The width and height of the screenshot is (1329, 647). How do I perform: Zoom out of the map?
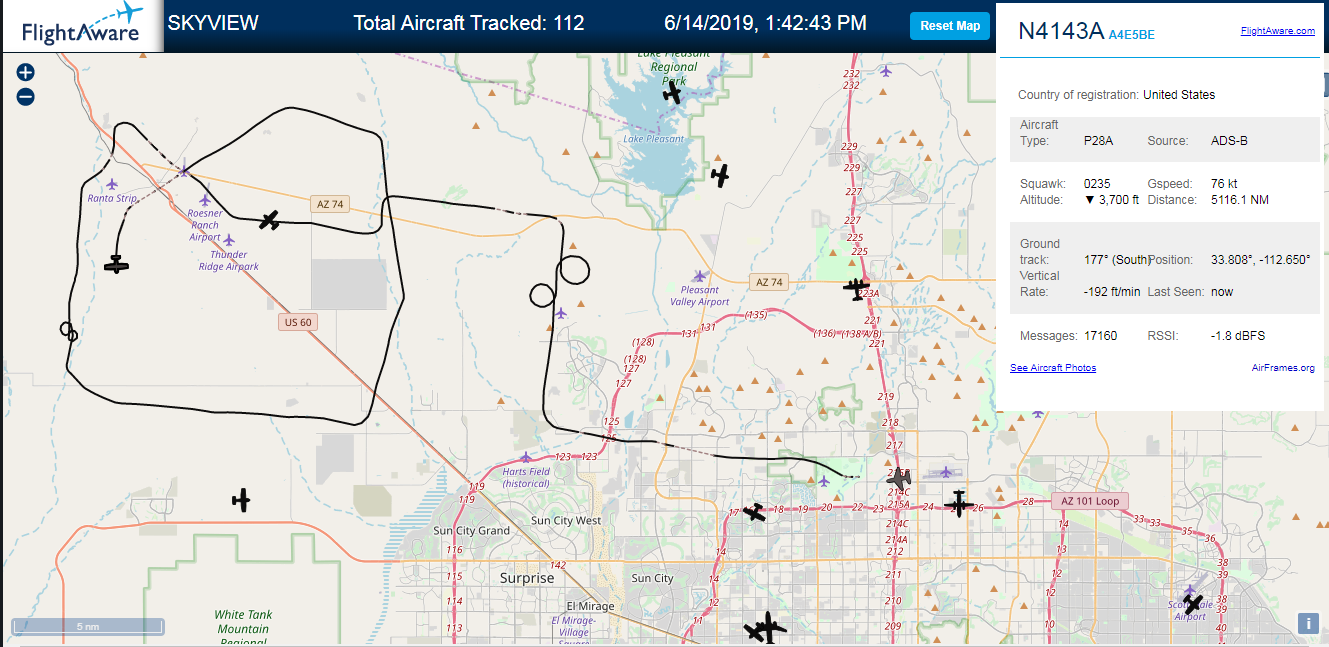[26, 97]
